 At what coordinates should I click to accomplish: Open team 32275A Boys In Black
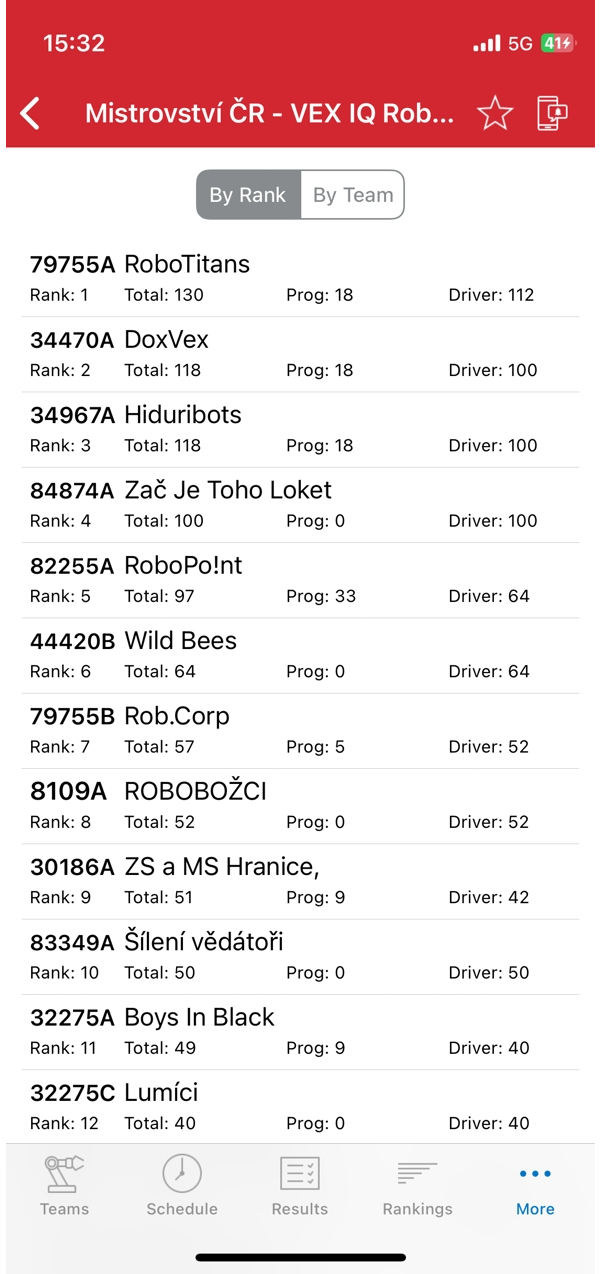300,1032
